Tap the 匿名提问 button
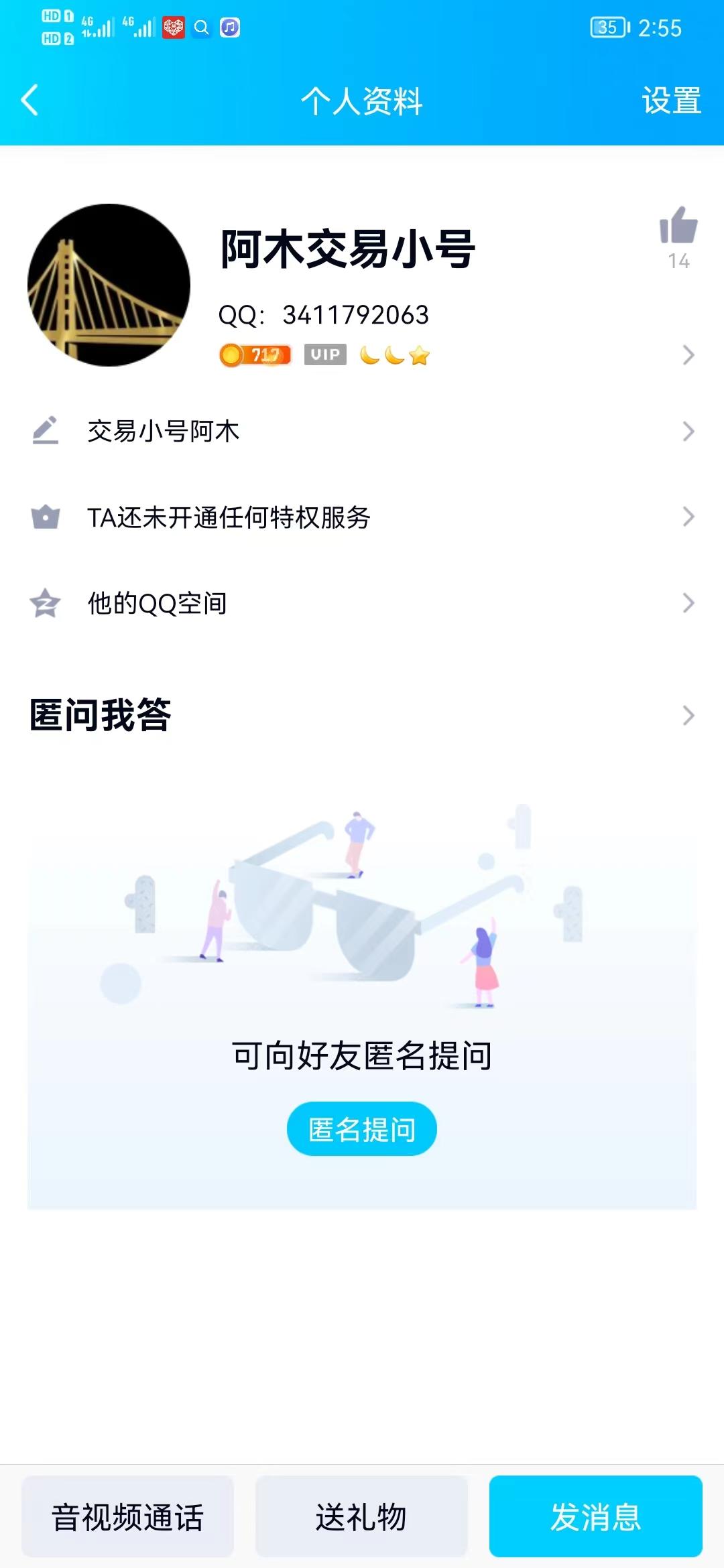This screenshot has width=724, height=1568. pos(362,1129)
